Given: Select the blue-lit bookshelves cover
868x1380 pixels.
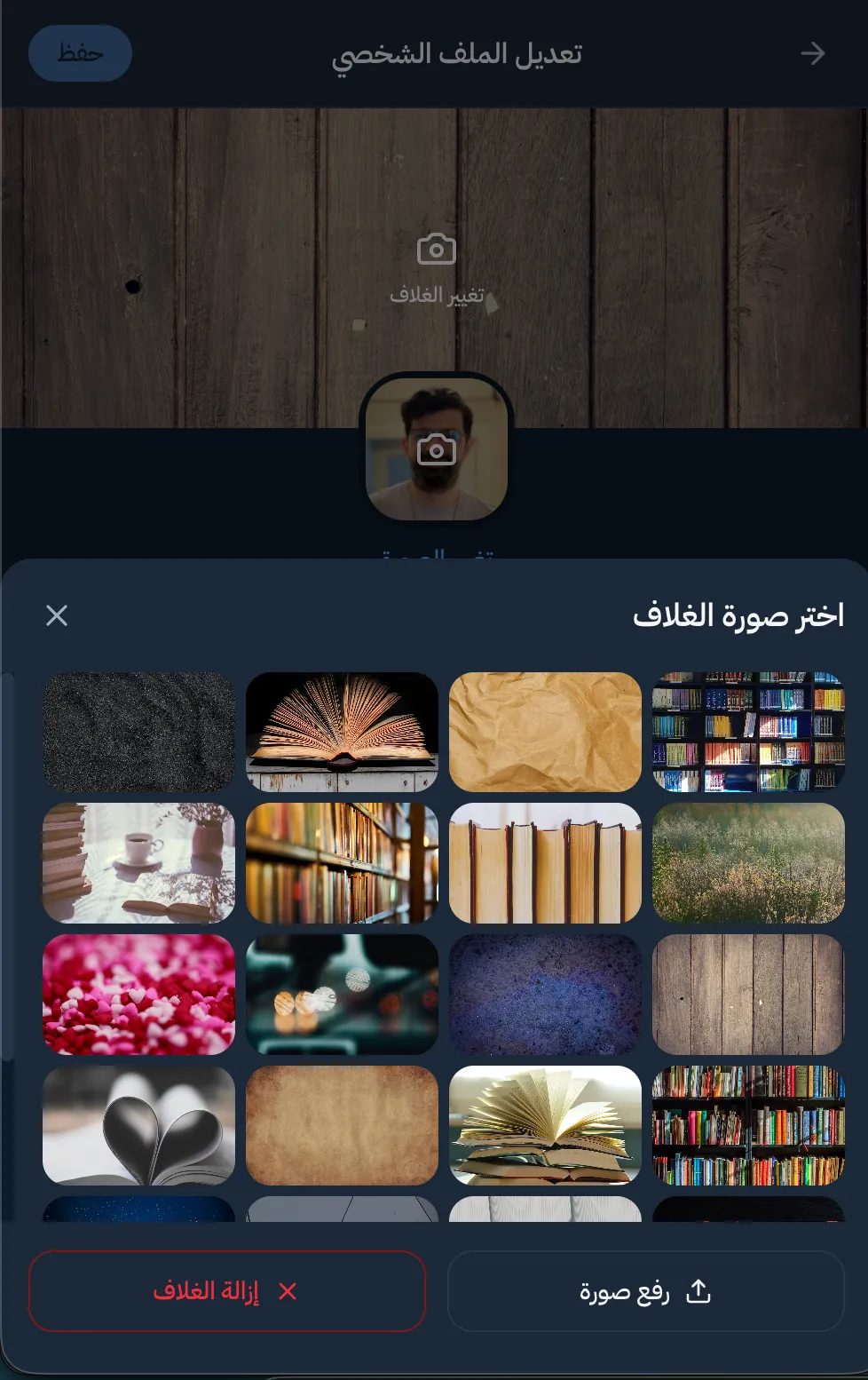Looking at the screenshot, I should (748, 732).
